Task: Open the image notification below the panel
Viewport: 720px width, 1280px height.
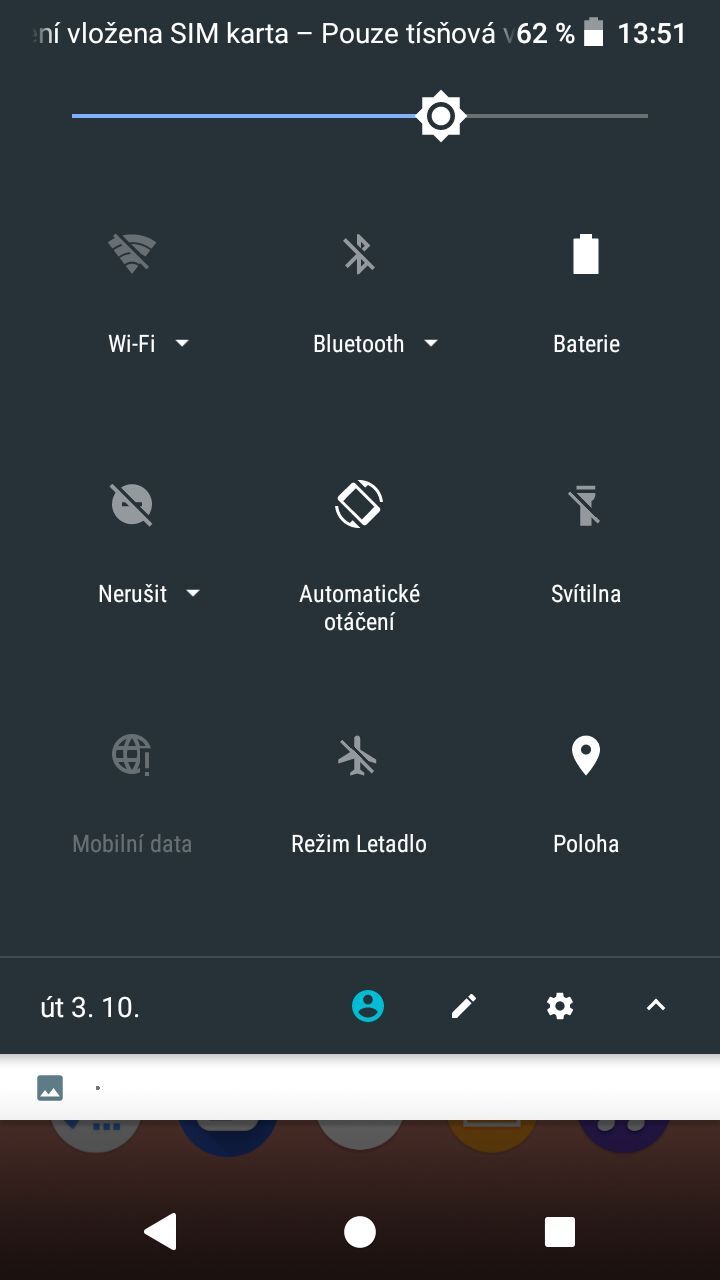Action: (x=49, y=1087)
